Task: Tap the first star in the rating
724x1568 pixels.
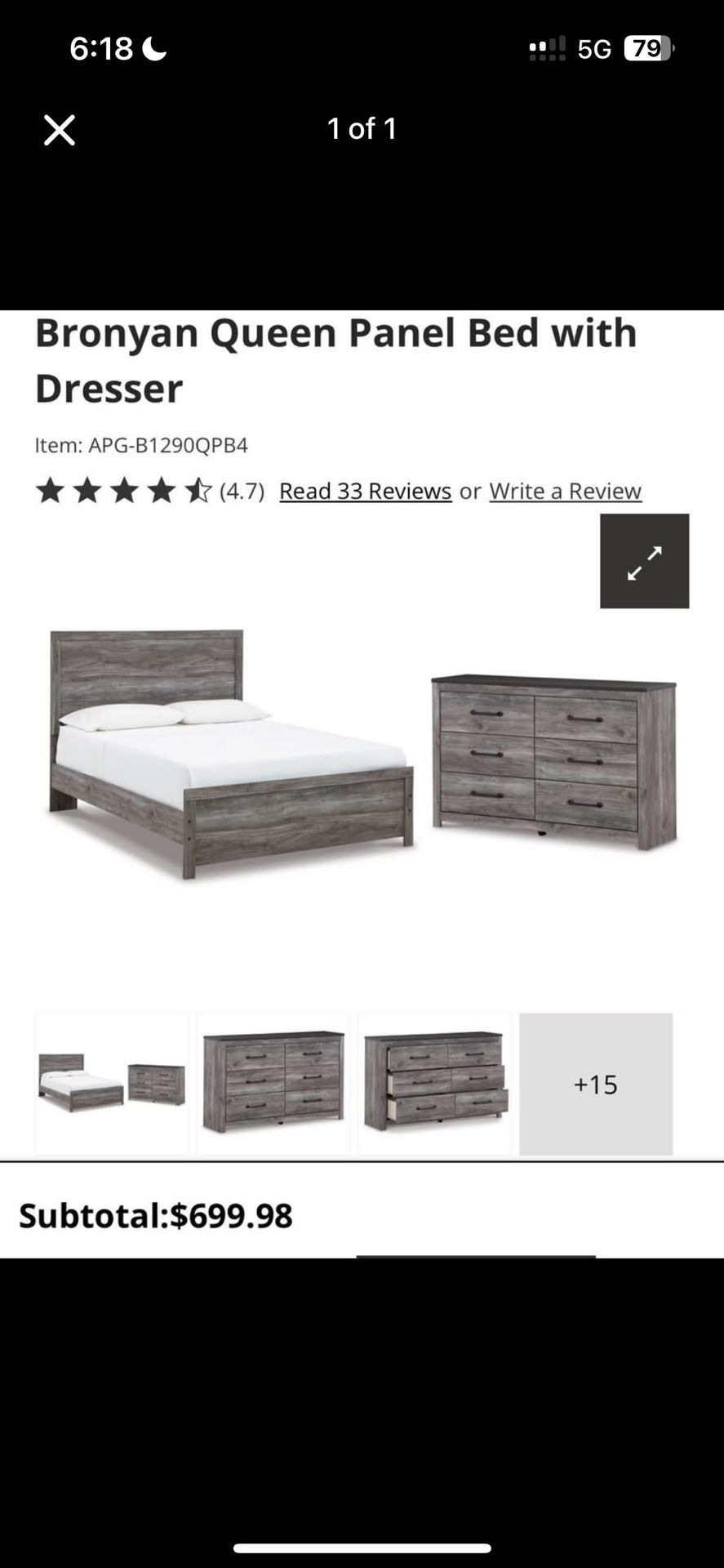Action: point(49,490)
